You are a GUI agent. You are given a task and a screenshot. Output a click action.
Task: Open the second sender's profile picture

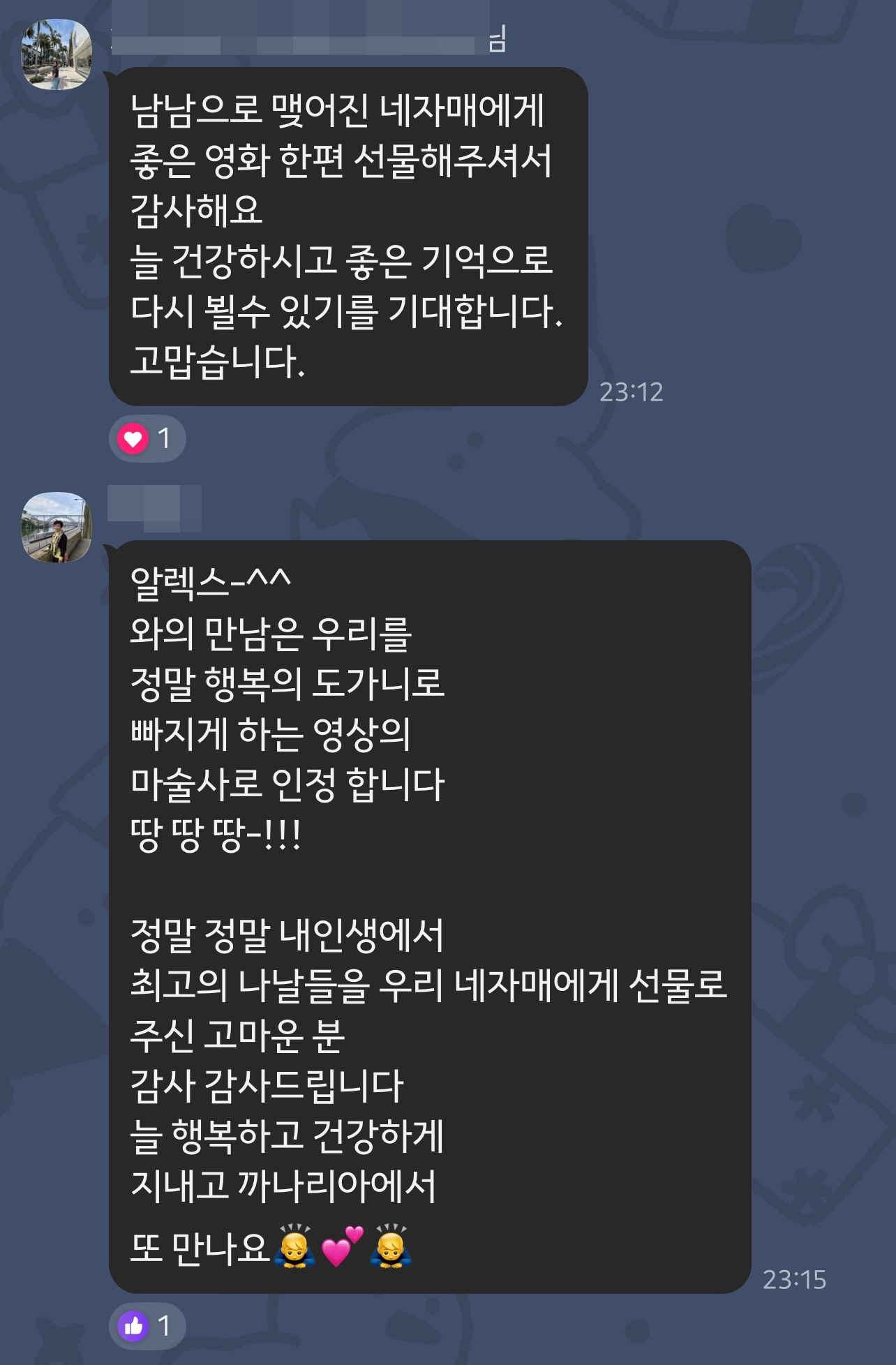point(57,528)
